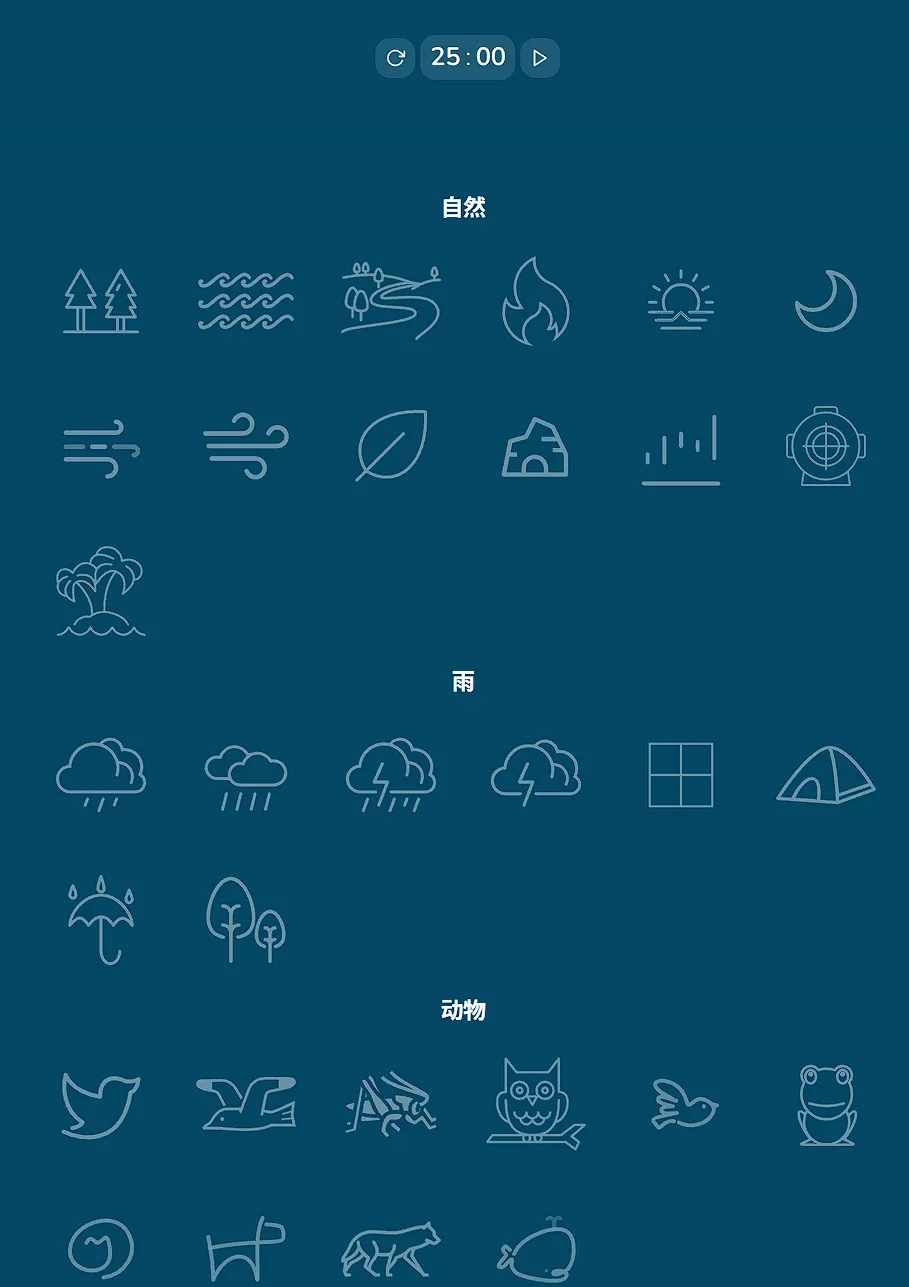Select the crescent moon night sound
The image size is (909, 1287).
[x=825, y=301]
